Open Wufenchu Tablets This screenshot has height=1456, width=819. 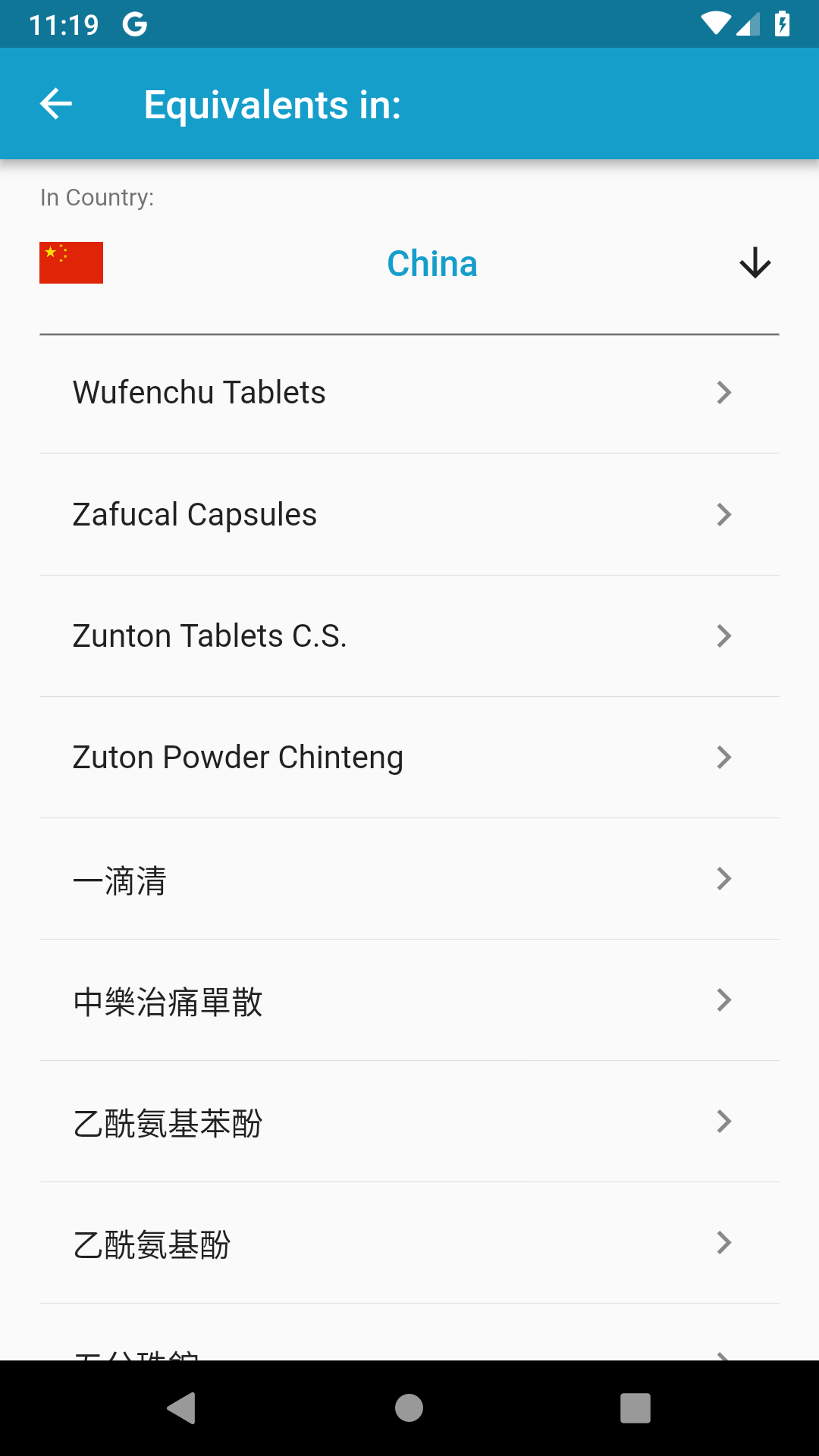tap(409, 393)
